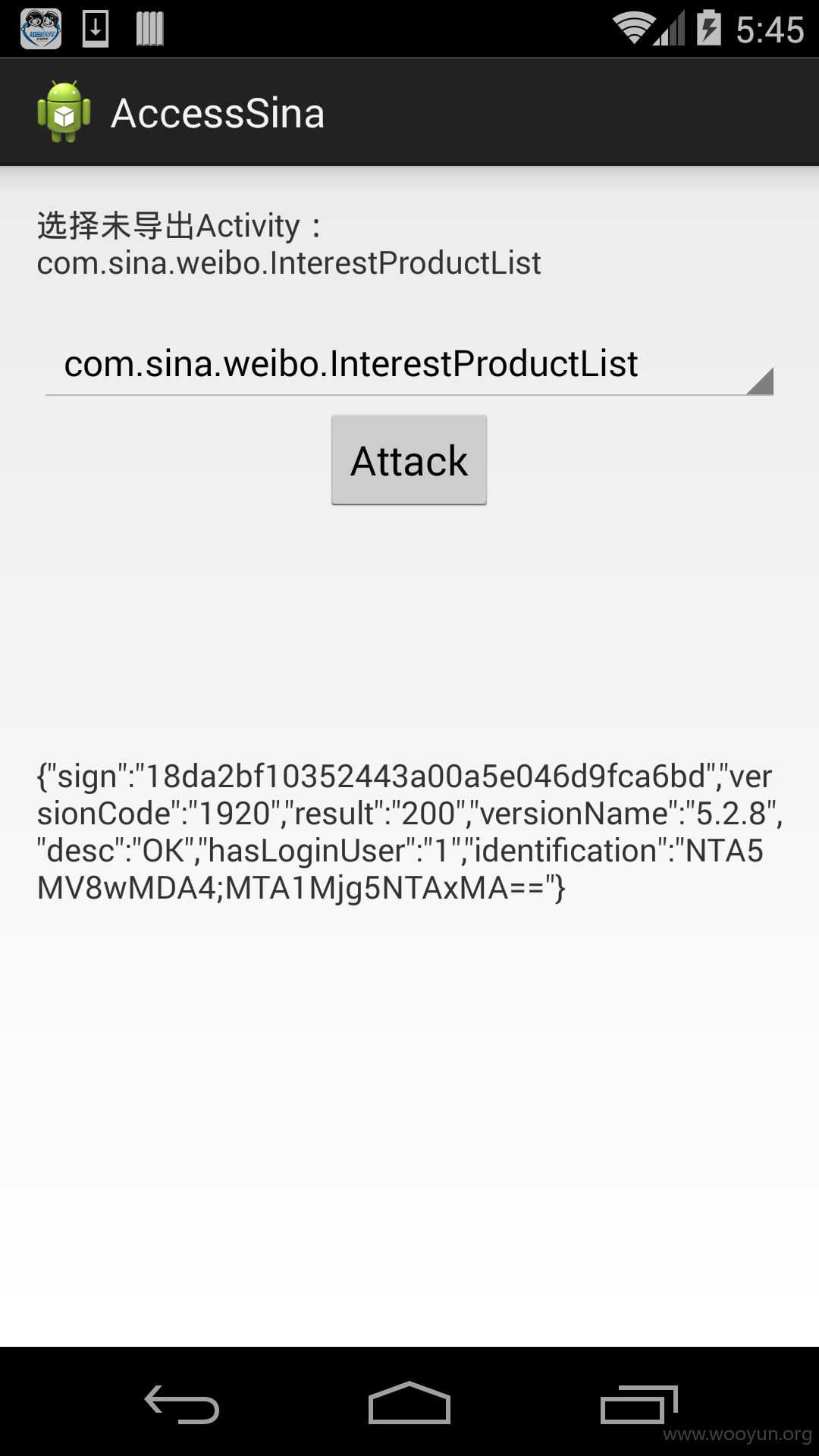This screenshot has height=1456, width=819.
Task: Go to the home screen
Action: (x=409, y=1403)
